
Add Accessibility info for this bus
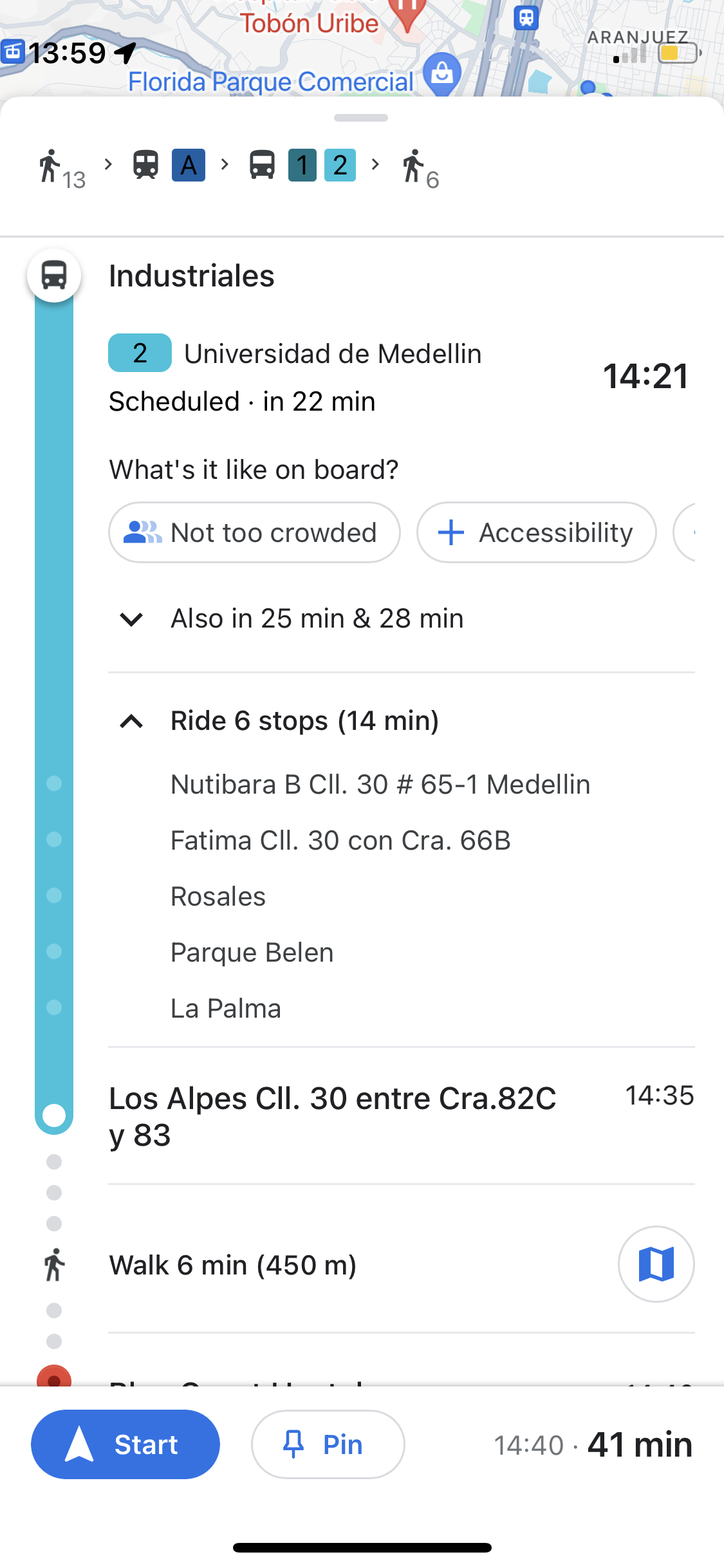(536, 532)
